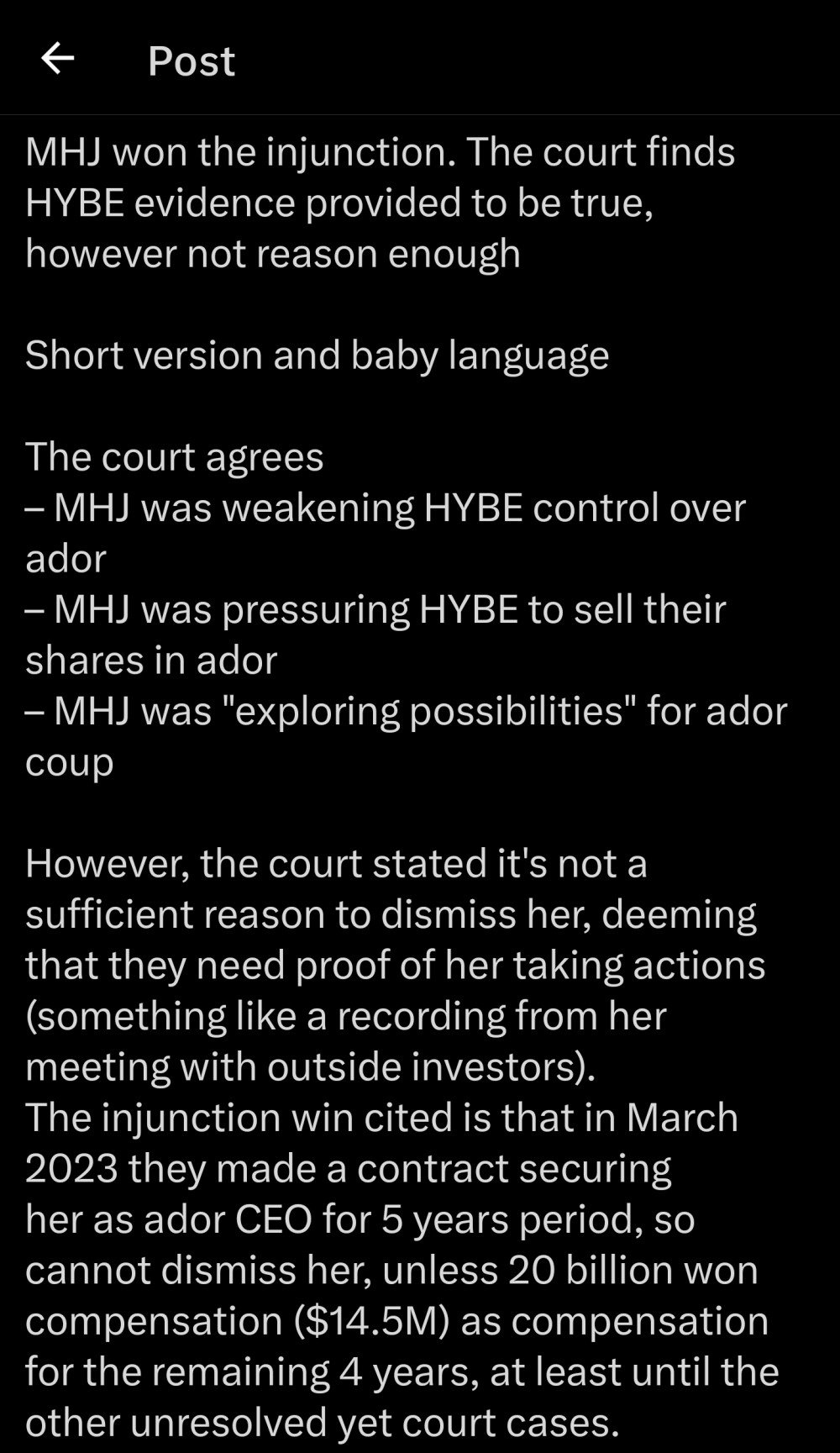Go back from the Post screen
Viewport: 840px width, 1453px height.
point(57,59)
